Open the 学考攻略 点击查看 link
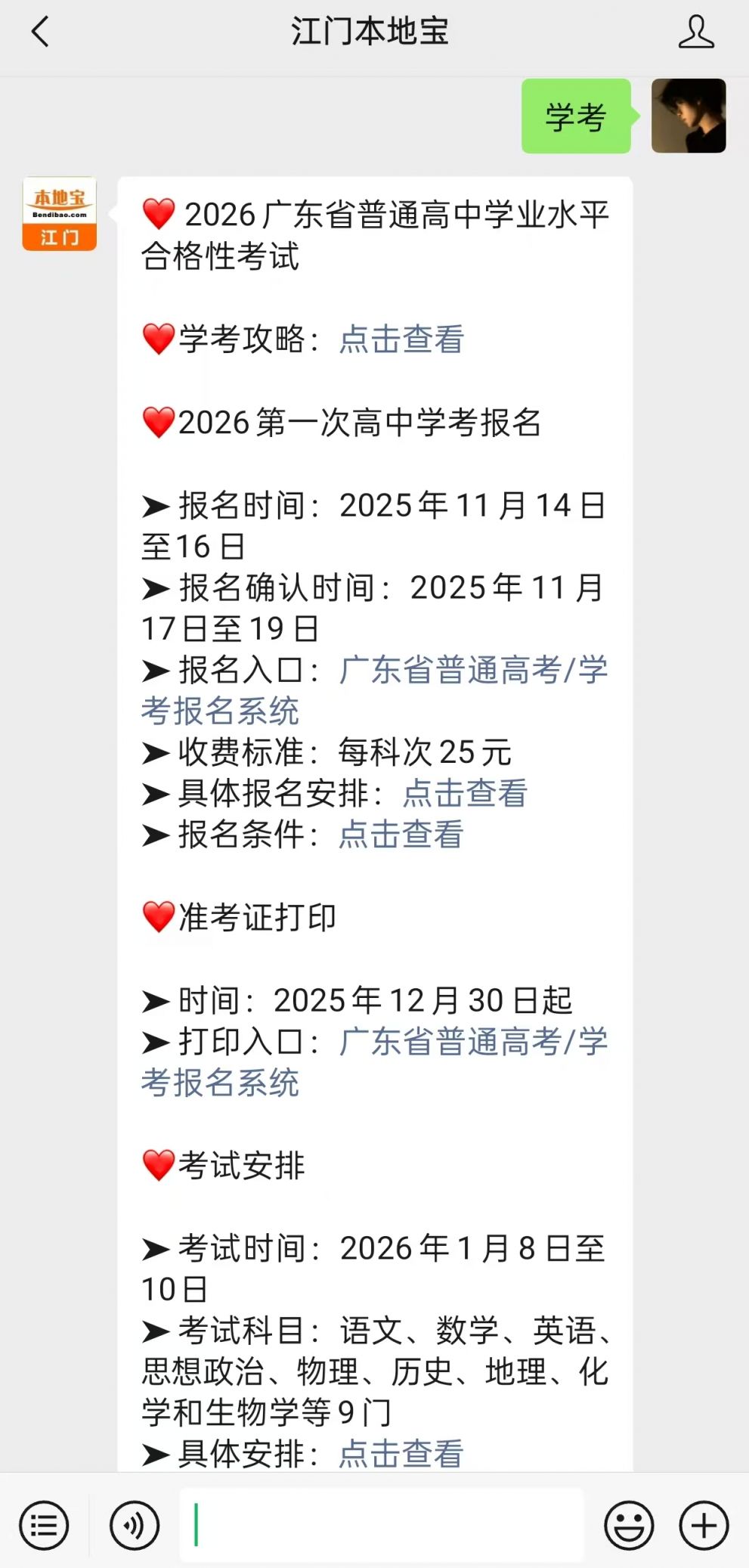 point(401,339)
